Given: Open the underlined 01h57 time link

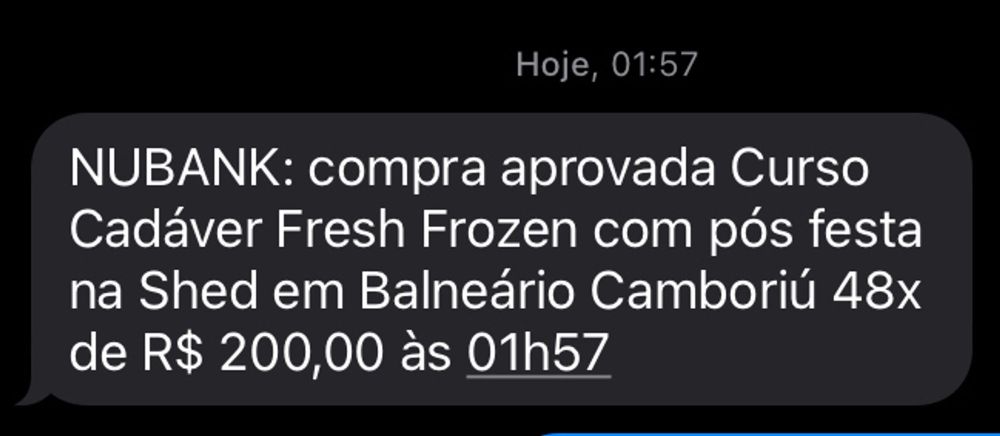Looking at the screenshot, I should tap(538, 354).
